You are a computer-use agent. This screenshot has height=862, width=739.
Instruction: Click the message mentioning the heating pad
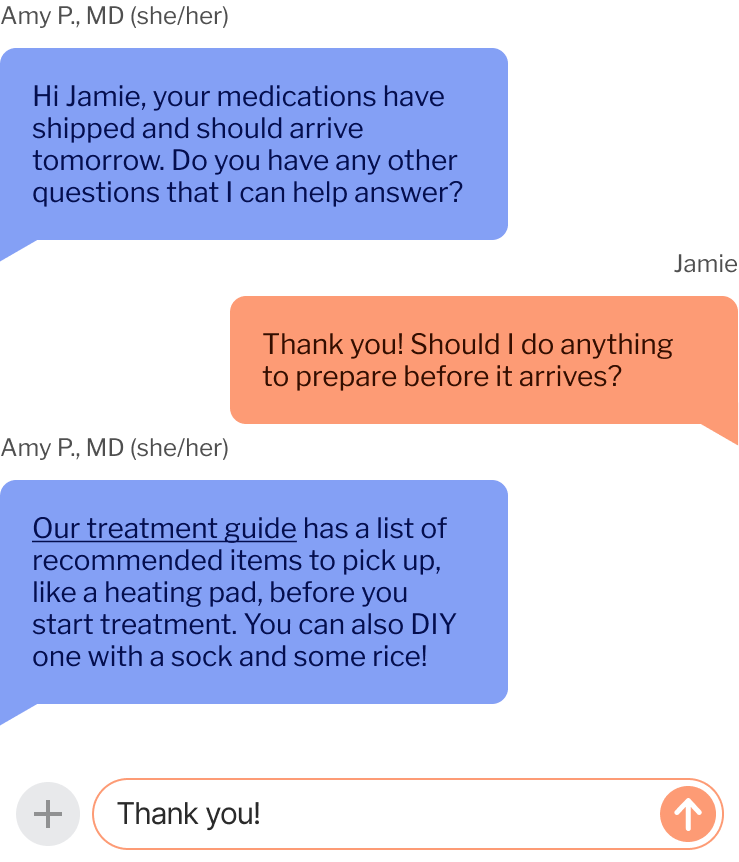tap(254, 592)
